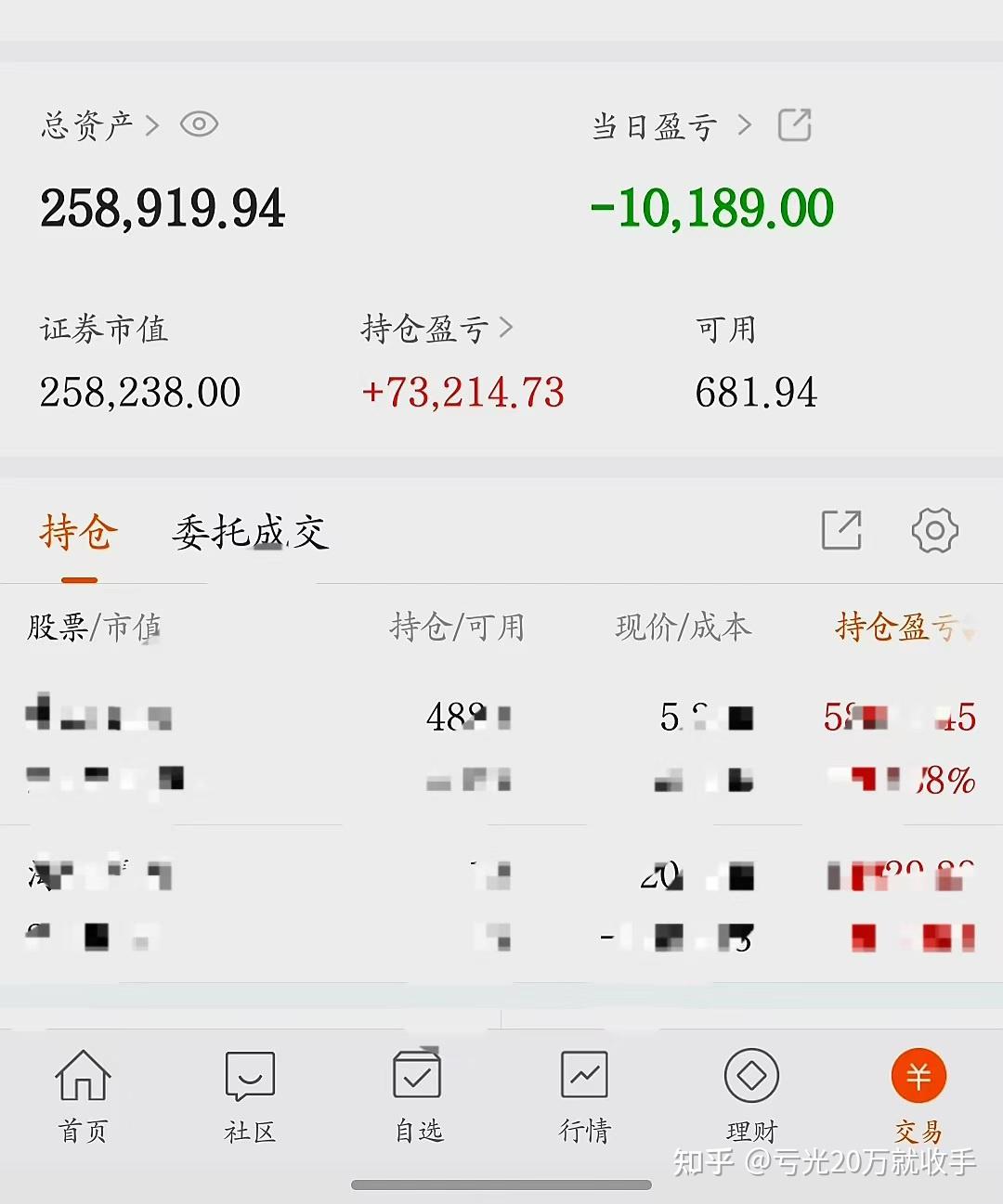Open the 理财 tab
The width and height of the screenshot is (1003, 1204).
(x=751, y=1095)
